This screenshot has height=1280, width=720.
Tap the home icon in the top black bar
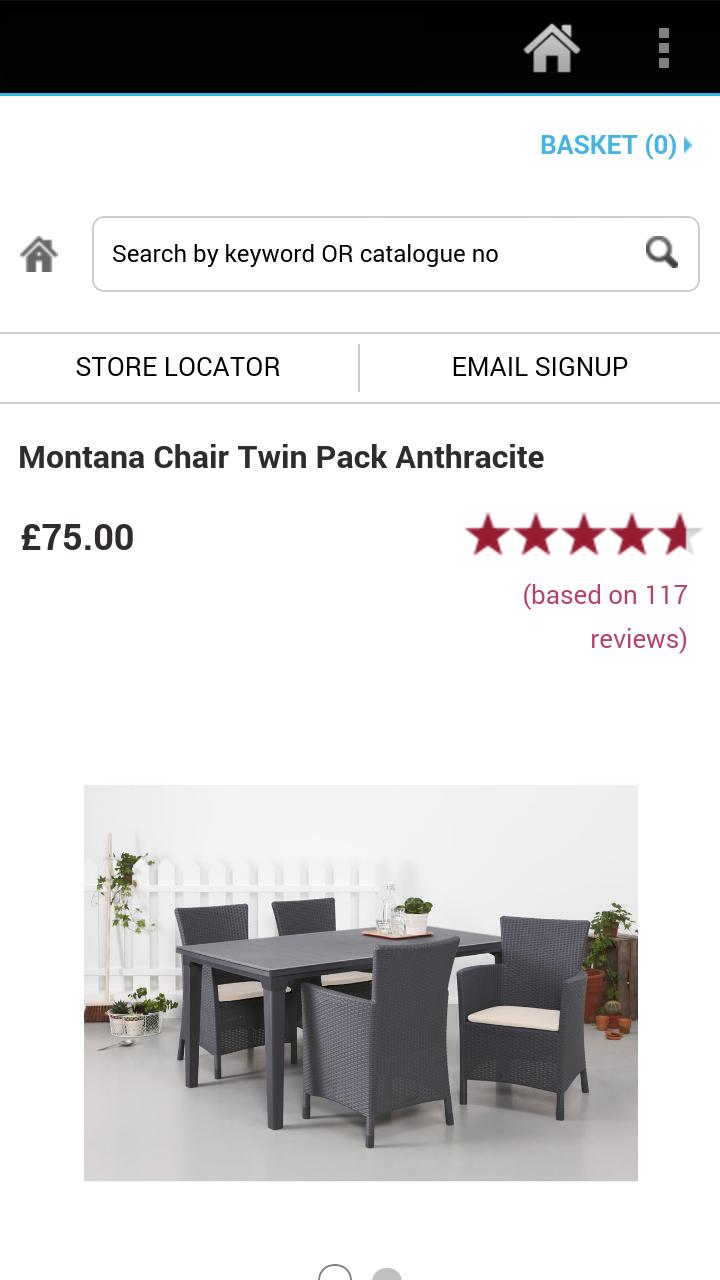[553, 47]
